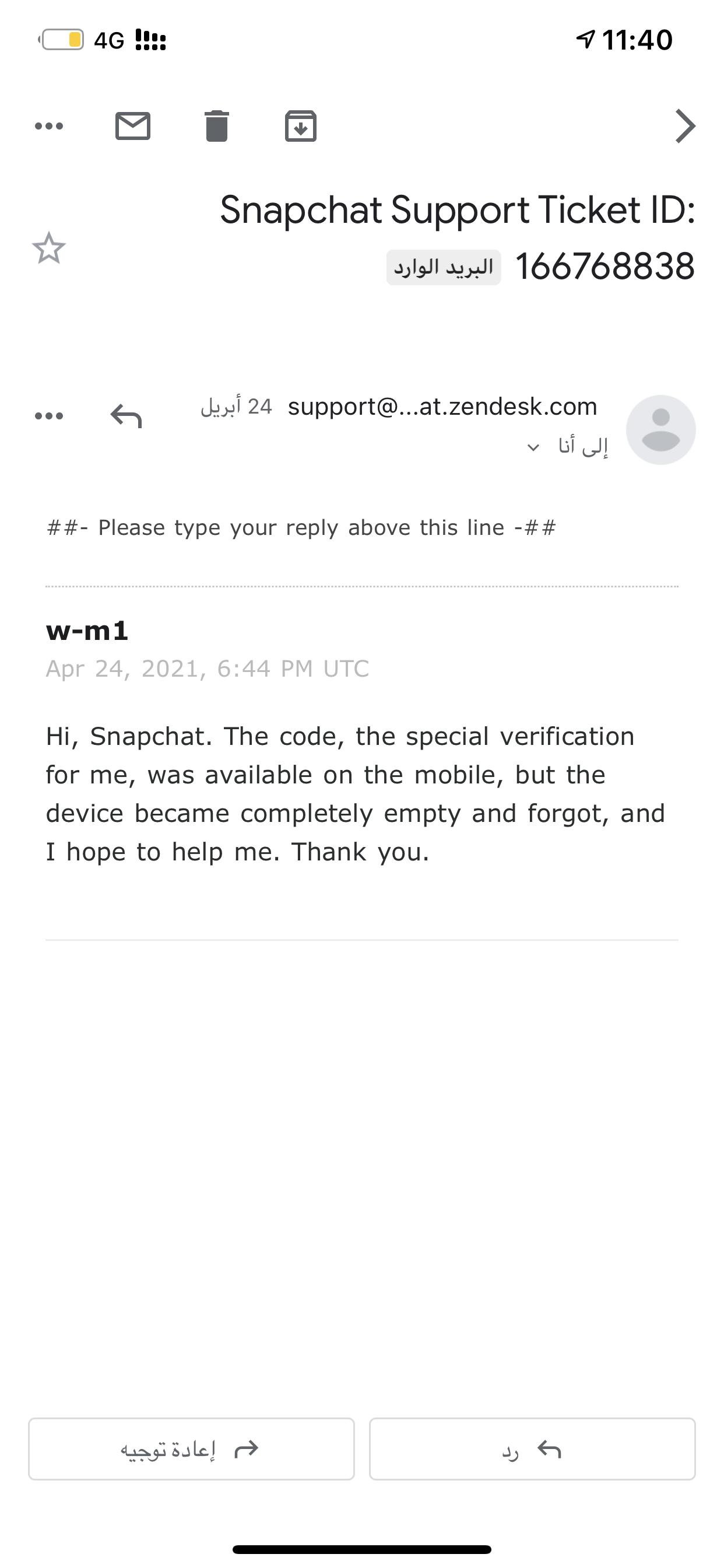Screen dimensions: 724x1568
Task: Mark this email as unread
Action: 133,126
